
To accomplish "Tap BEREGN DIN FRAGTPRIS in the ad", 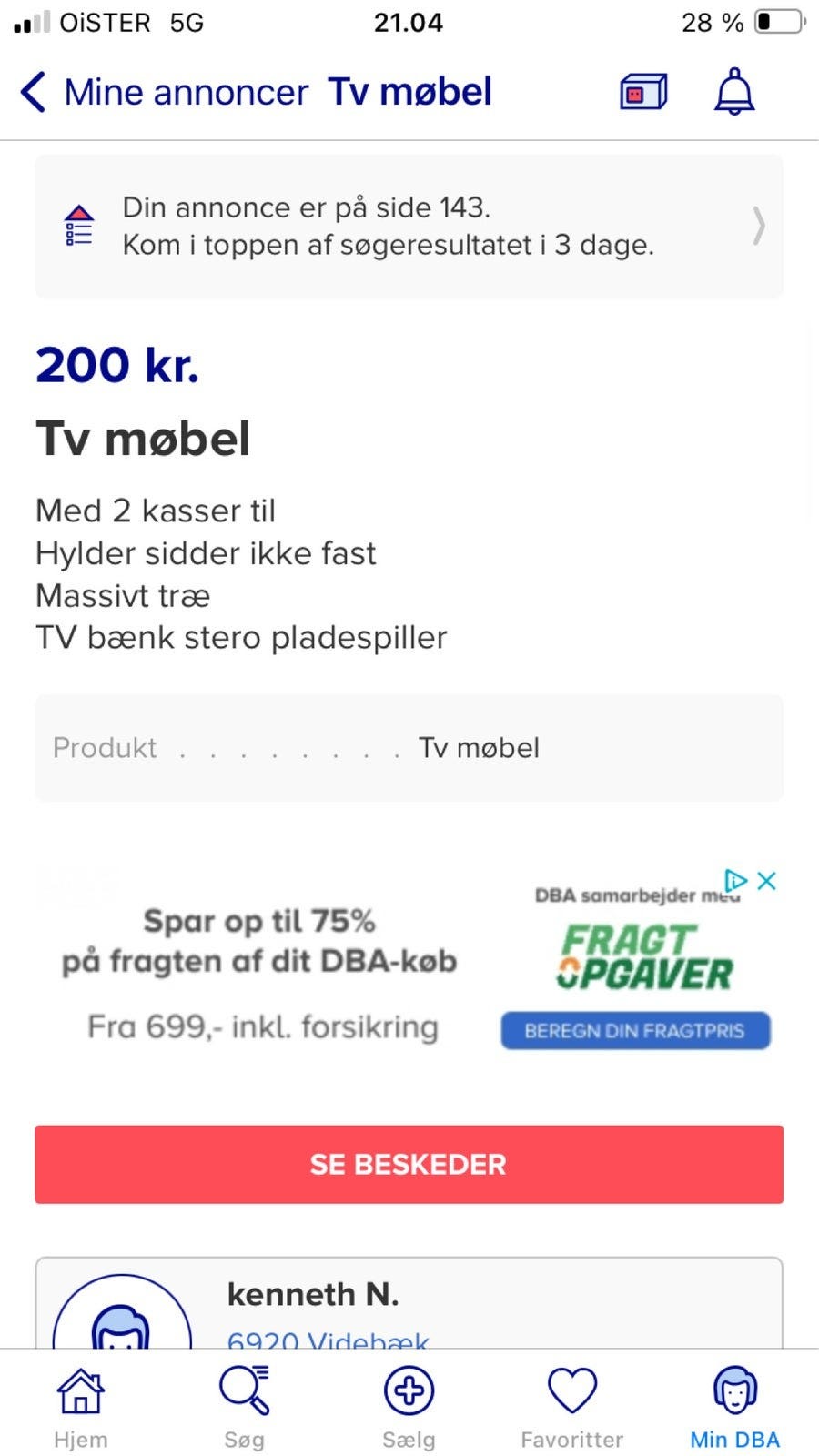I will pyautogui.click(x=635, y=1030).
